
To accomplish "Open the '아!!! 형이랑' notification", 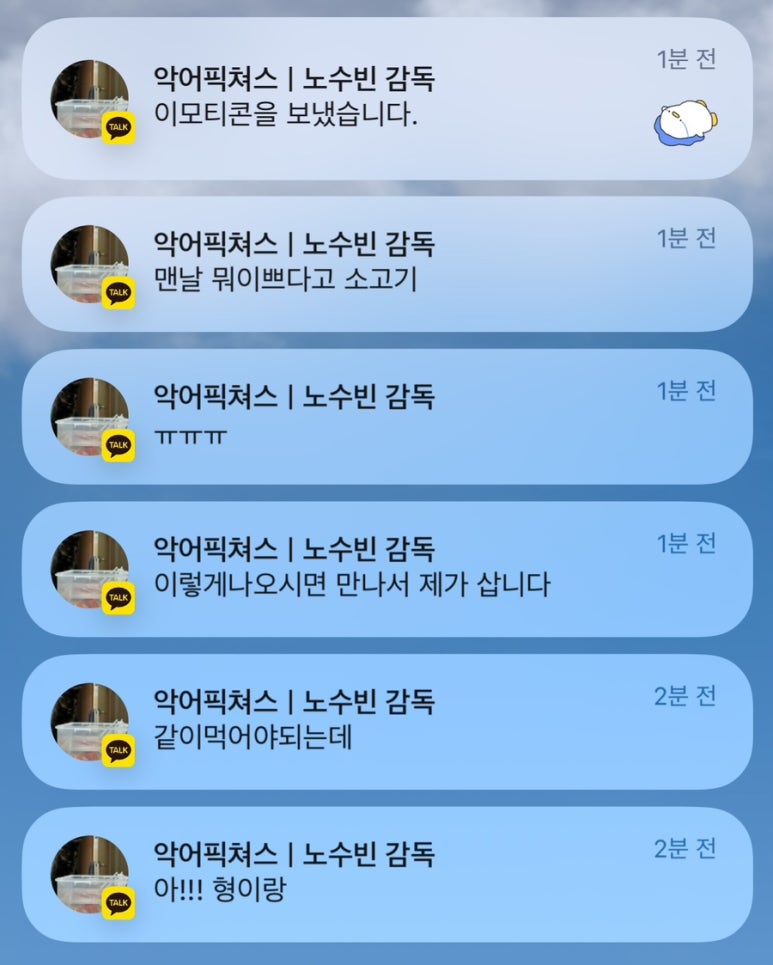I will (x=386, y=874).
